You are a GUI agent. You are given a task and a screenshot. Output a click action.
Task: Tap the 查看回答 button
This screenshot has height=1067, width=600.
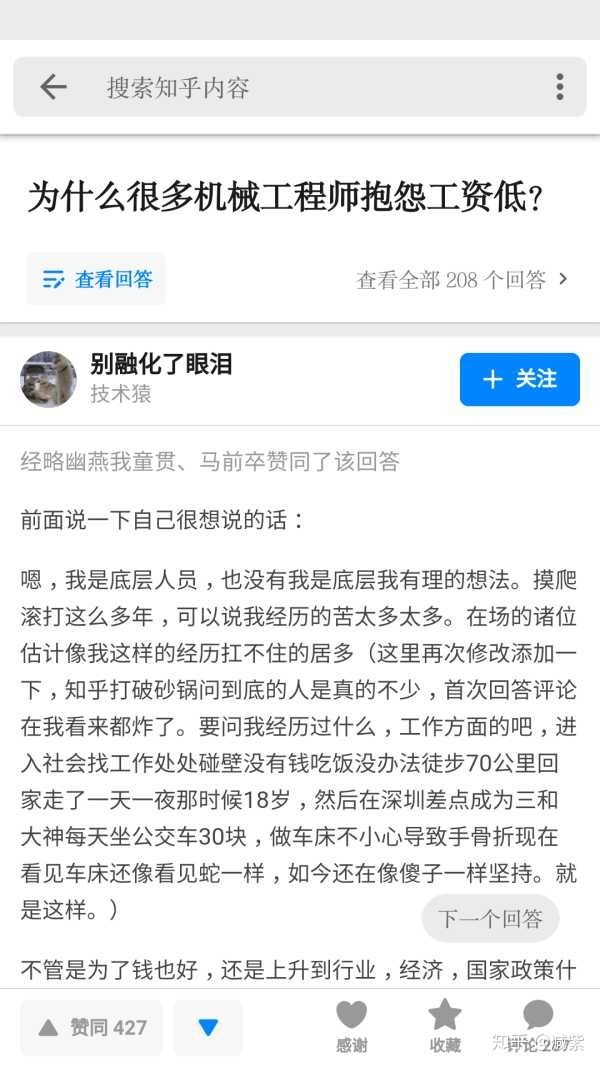pyautogui.click(x=97, y=279)
